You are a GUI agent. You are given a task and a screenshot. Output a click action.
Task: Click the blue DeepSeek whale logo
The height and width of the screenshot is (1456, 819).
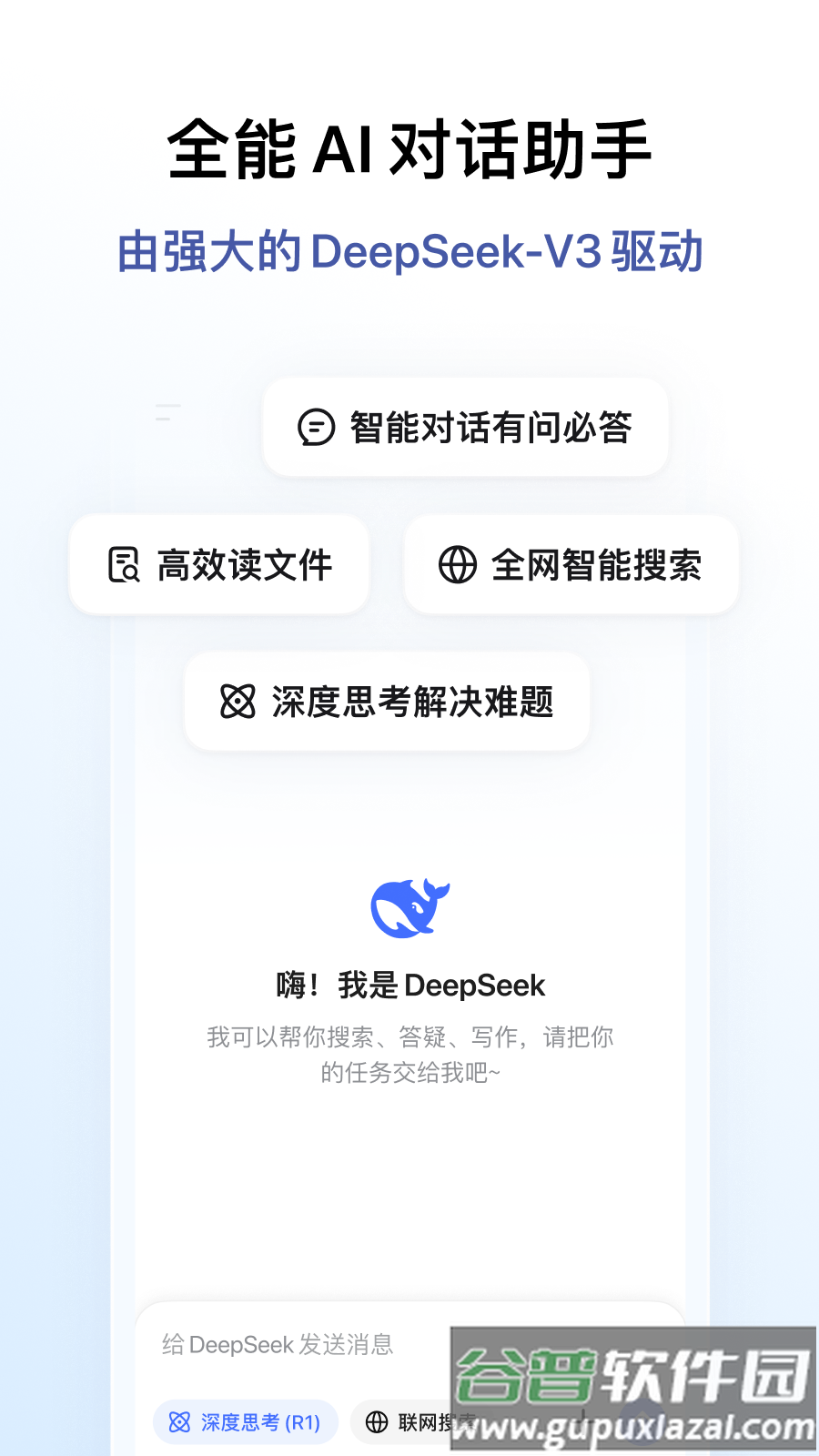click(411, 905)
